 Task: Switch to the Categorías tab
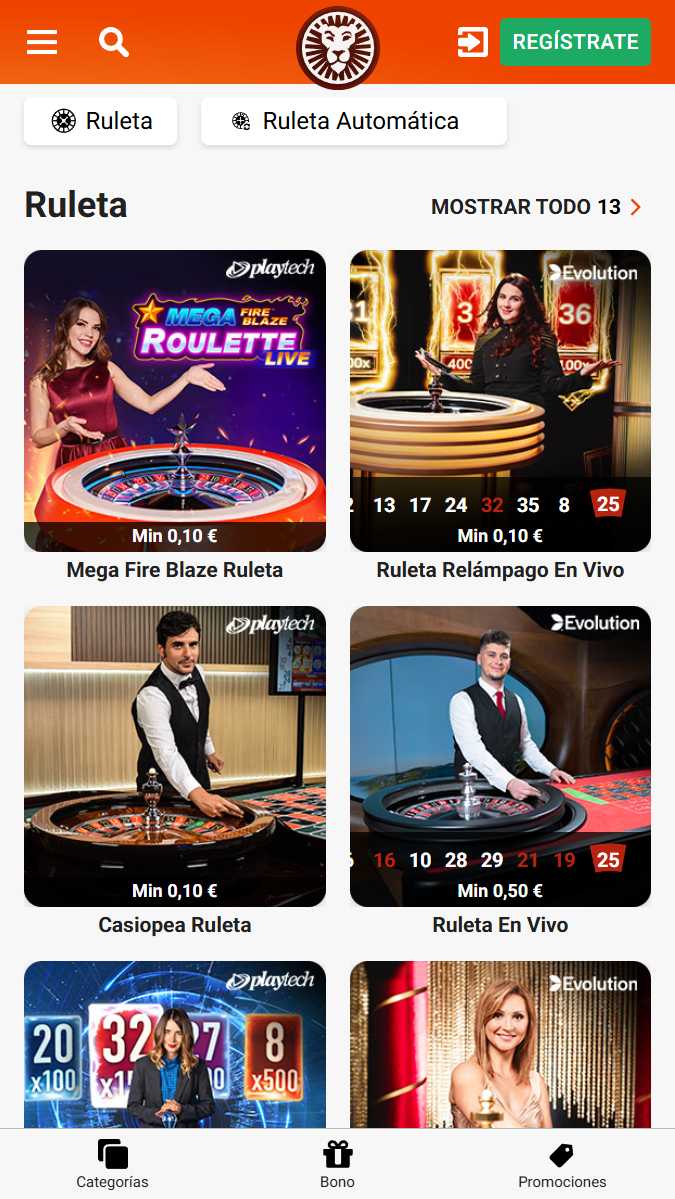tap(113, 1165)
